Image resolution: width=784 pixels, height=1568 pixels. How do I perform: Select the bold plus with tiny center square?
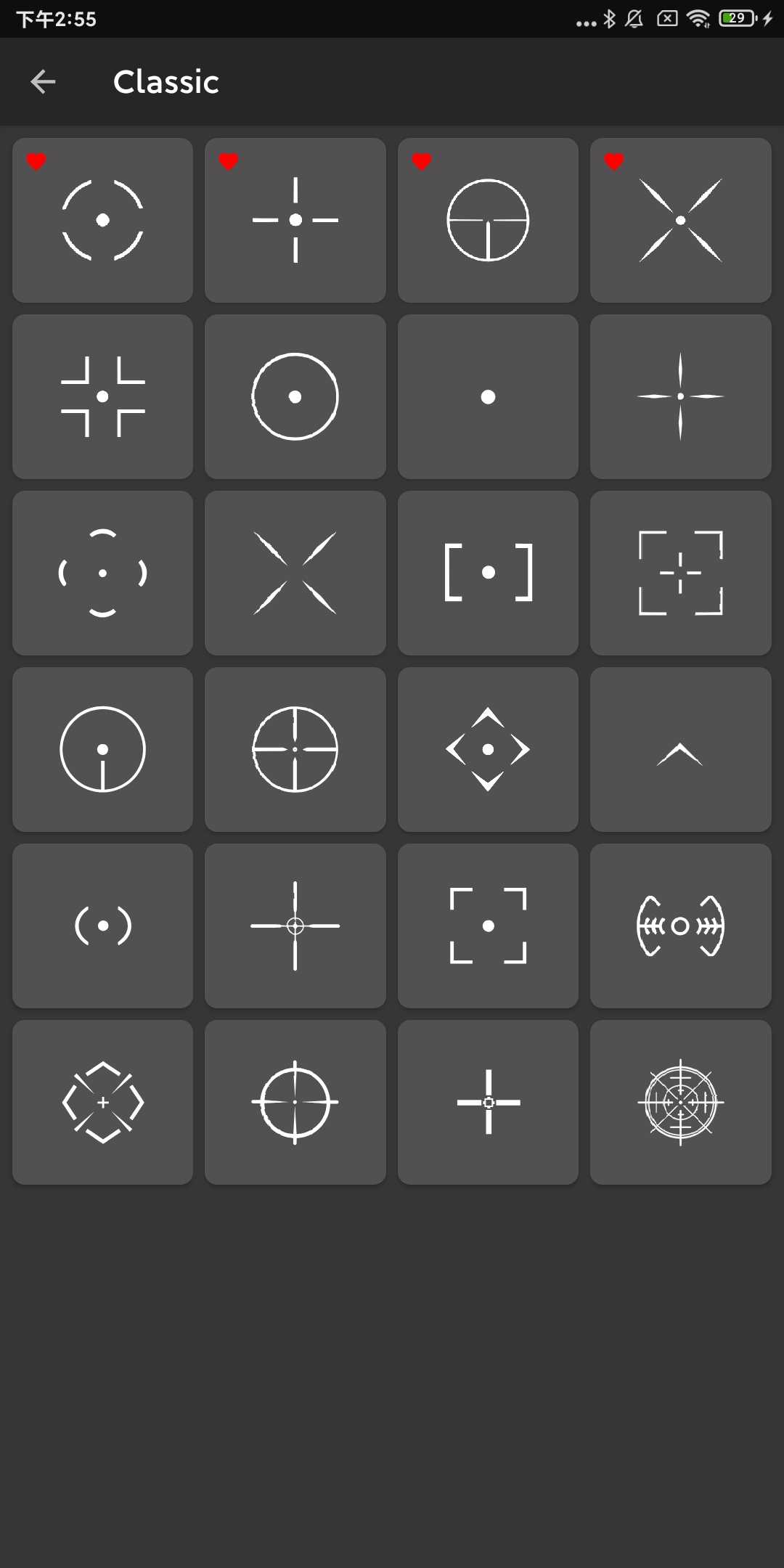click(488, 1103)
